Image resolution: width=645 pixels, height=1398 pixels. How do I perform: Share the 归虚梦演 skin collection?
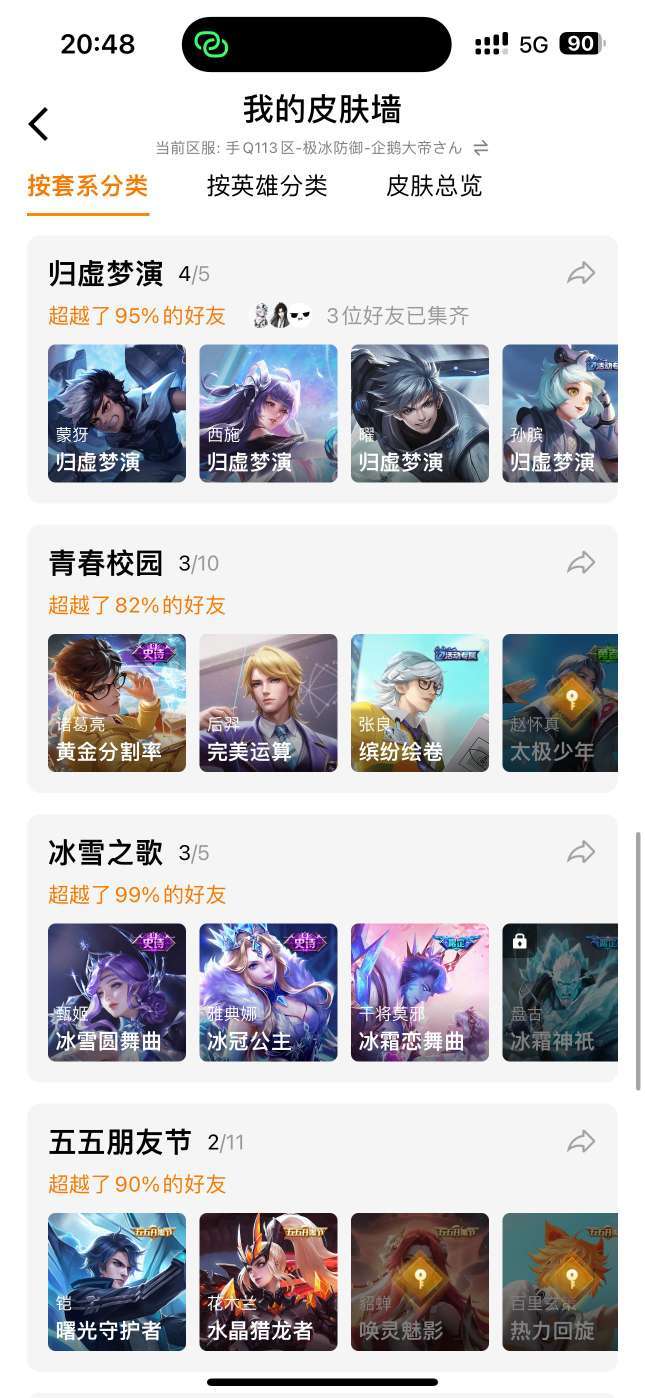tap(581, 273)
